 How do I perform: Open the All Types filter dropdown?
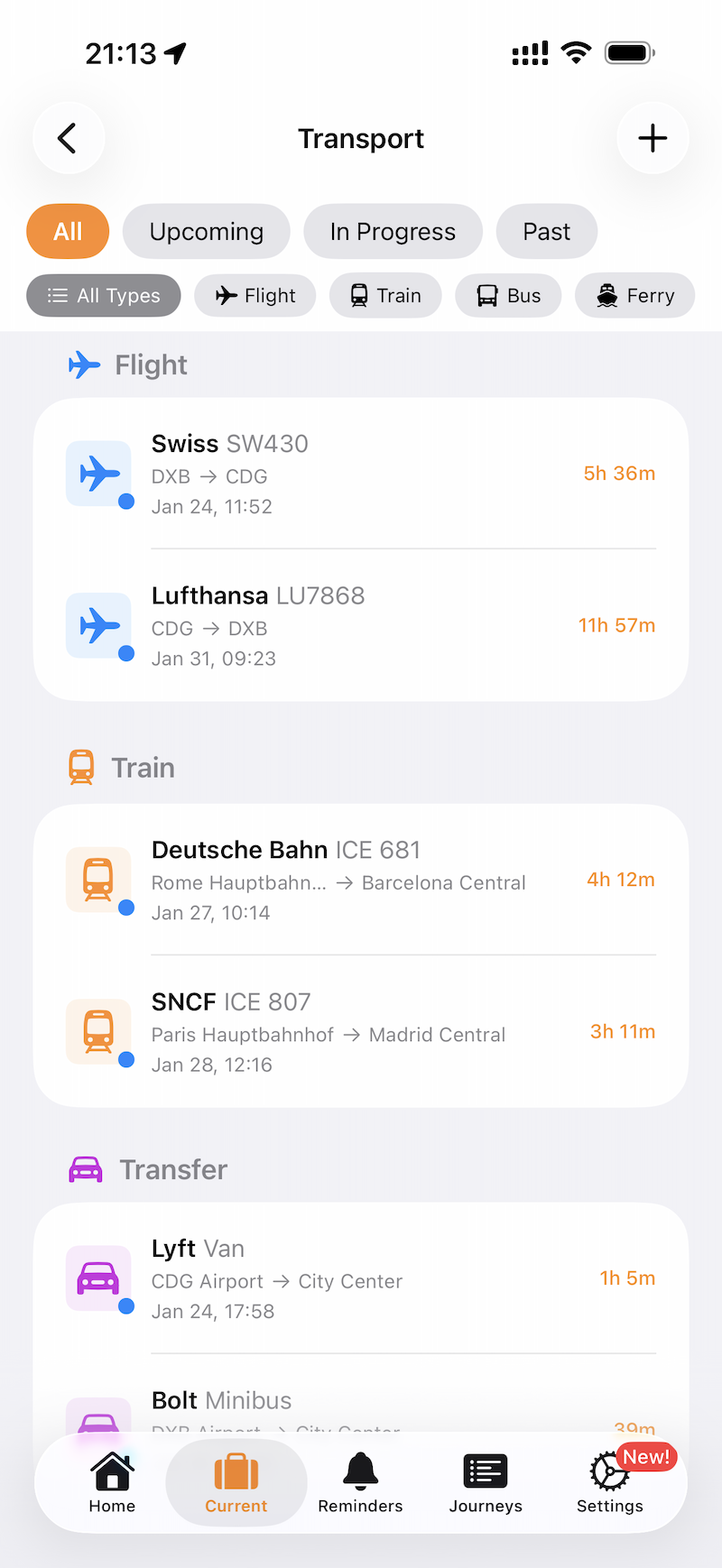coord(103,295)
